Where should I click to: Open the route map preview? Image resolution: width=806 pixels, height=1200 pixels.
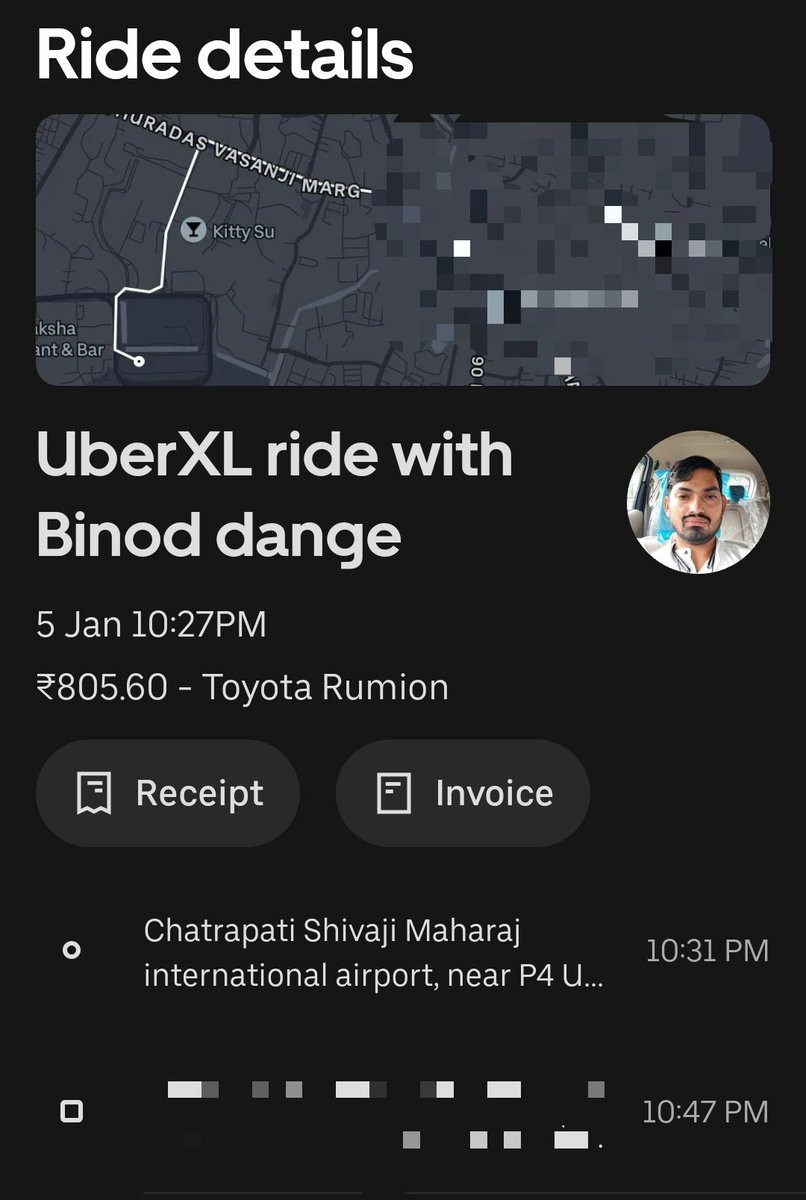click(402, 250)
